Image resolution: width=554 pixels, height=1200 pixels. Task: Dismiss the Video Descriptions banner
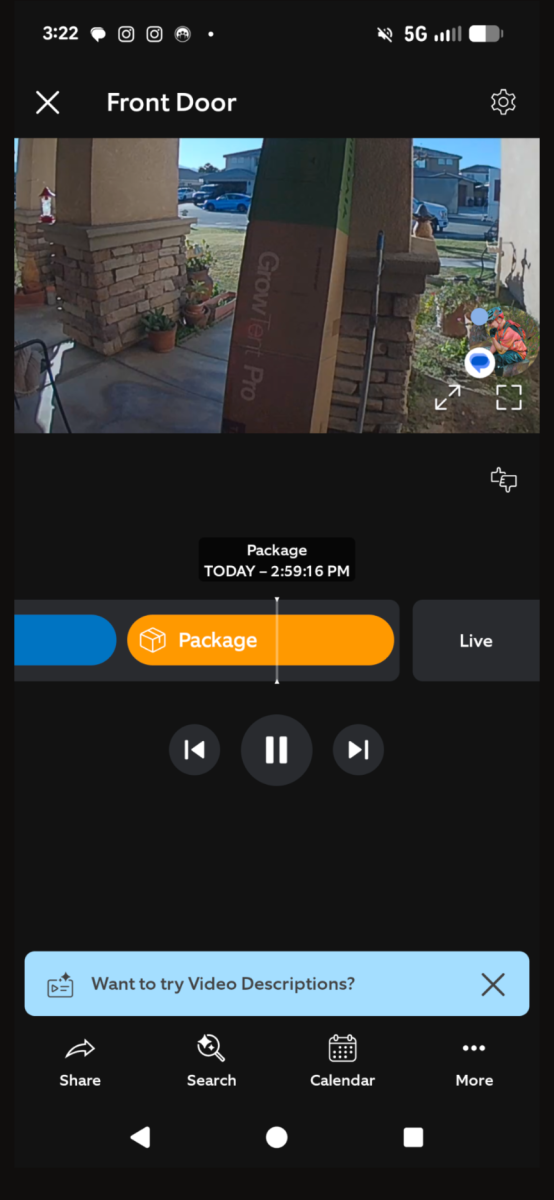[493, 984]
